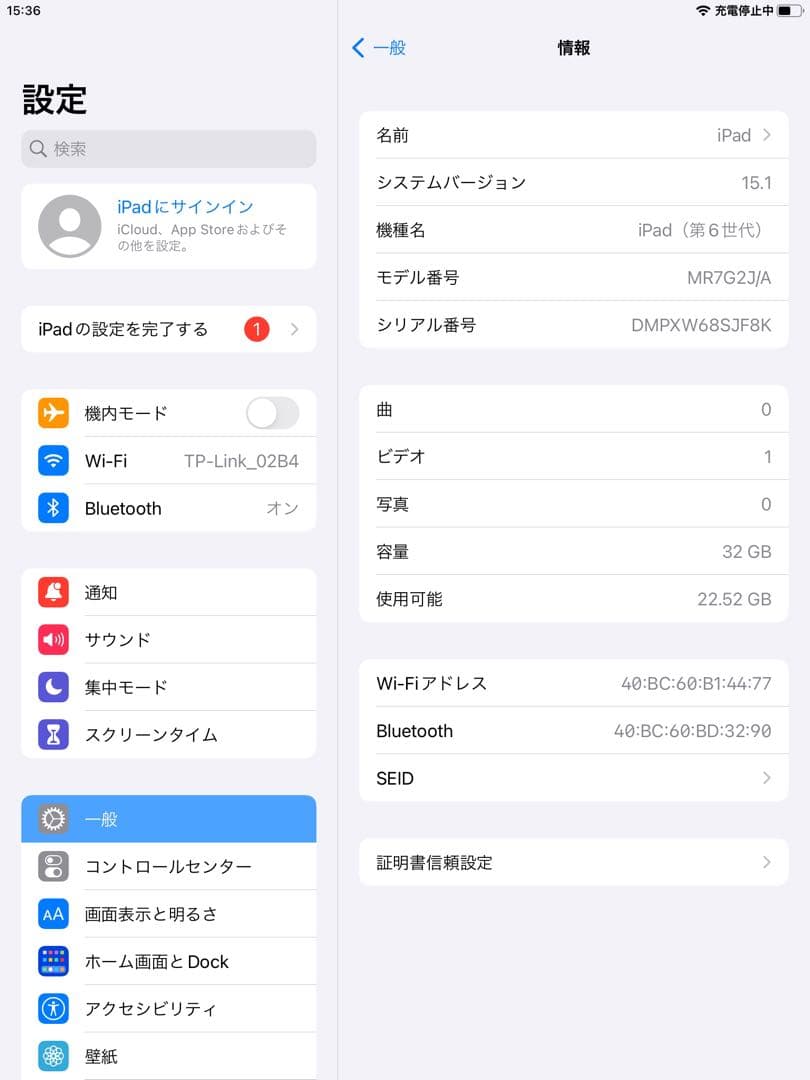Viewport: 810px width, 1080px height.
Task: Select the Bluetooth icon in sidebar
Action: pos(52,508)
